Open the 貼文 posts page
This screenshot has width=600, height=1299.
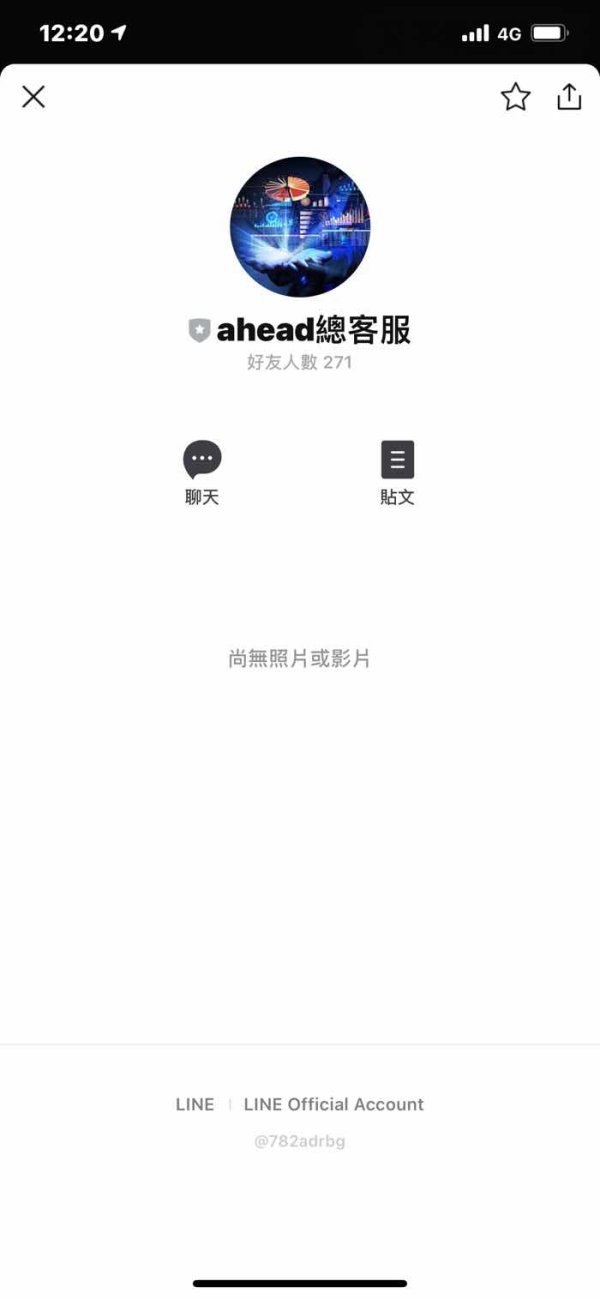(397, 473)
